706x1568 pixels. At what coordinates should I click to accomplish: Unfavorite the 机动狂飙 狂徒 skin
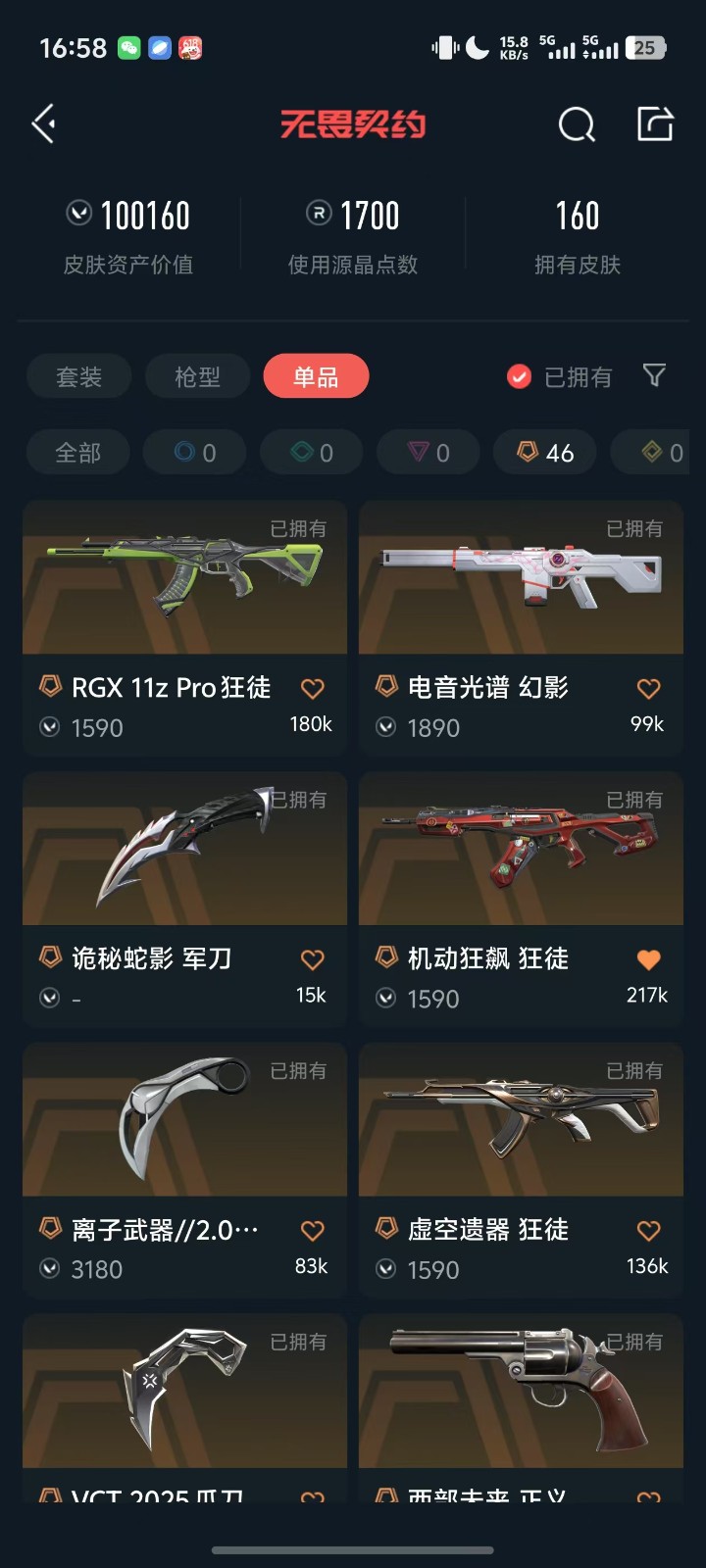(648, 959)
